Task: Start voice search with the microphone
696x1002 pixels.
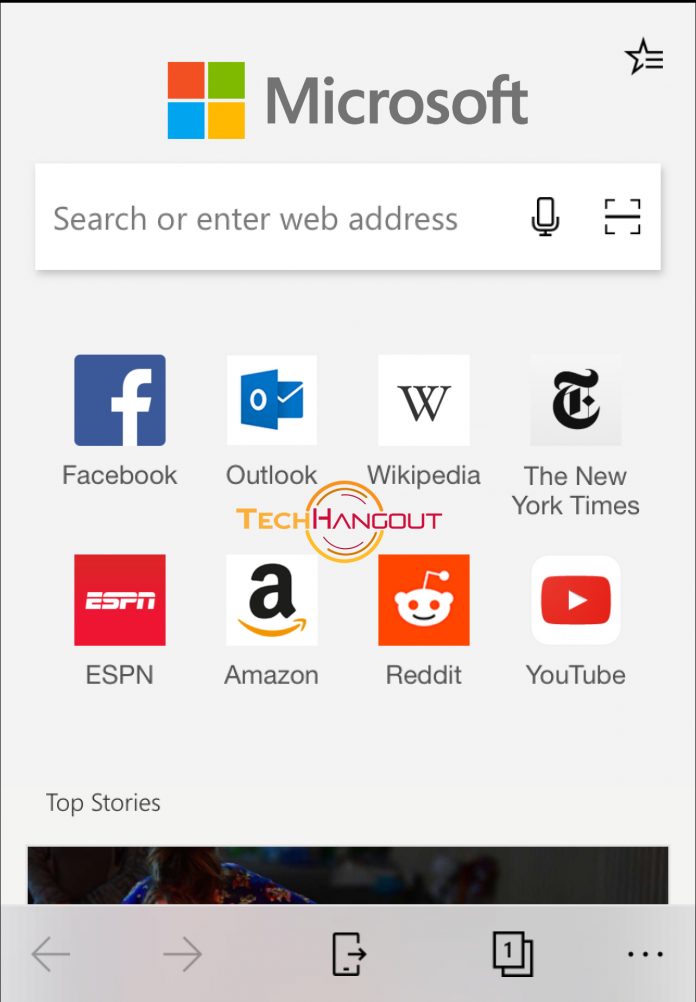Action: point(545,217)
